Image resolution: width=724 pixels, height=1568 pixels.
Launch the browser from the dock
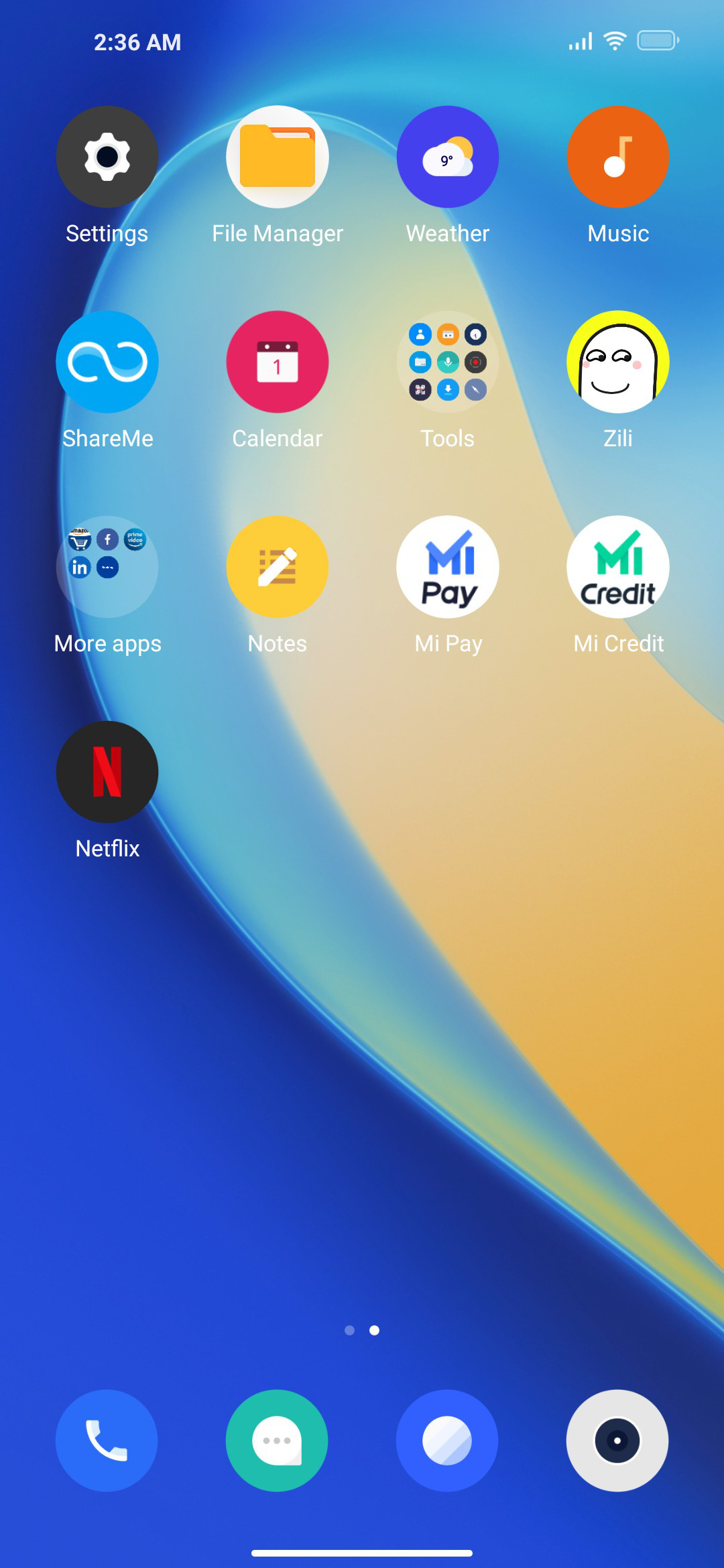point(447,1441)
